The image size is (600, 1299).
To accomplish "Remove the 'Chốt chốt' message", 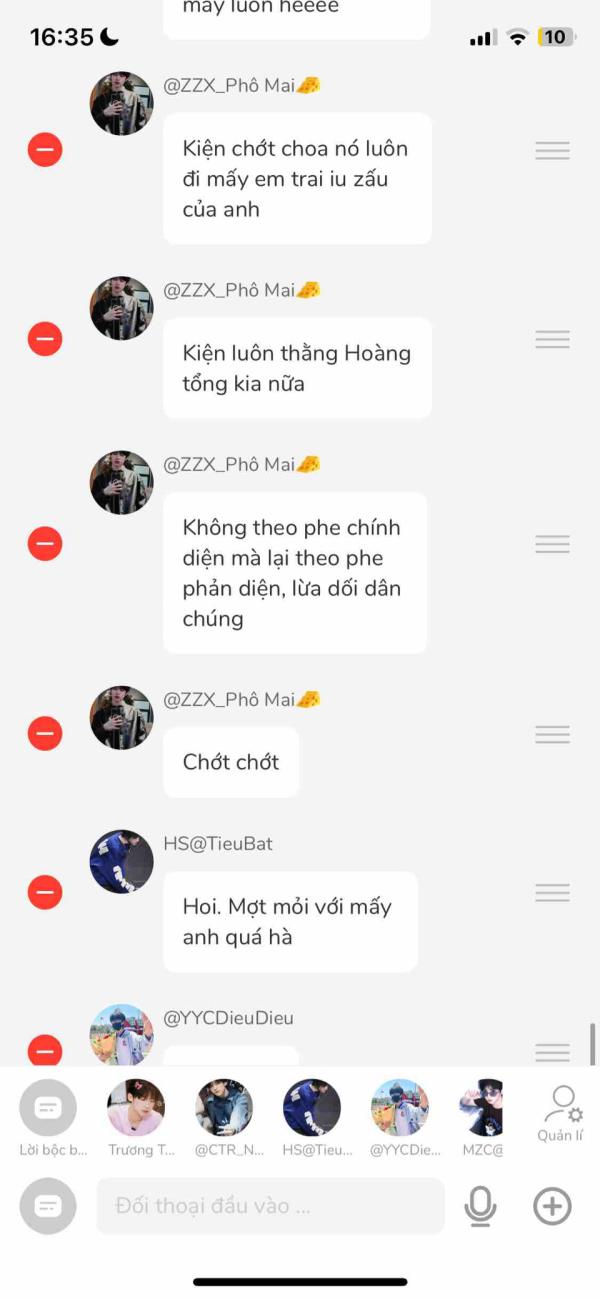I will (x=44, y=734).
